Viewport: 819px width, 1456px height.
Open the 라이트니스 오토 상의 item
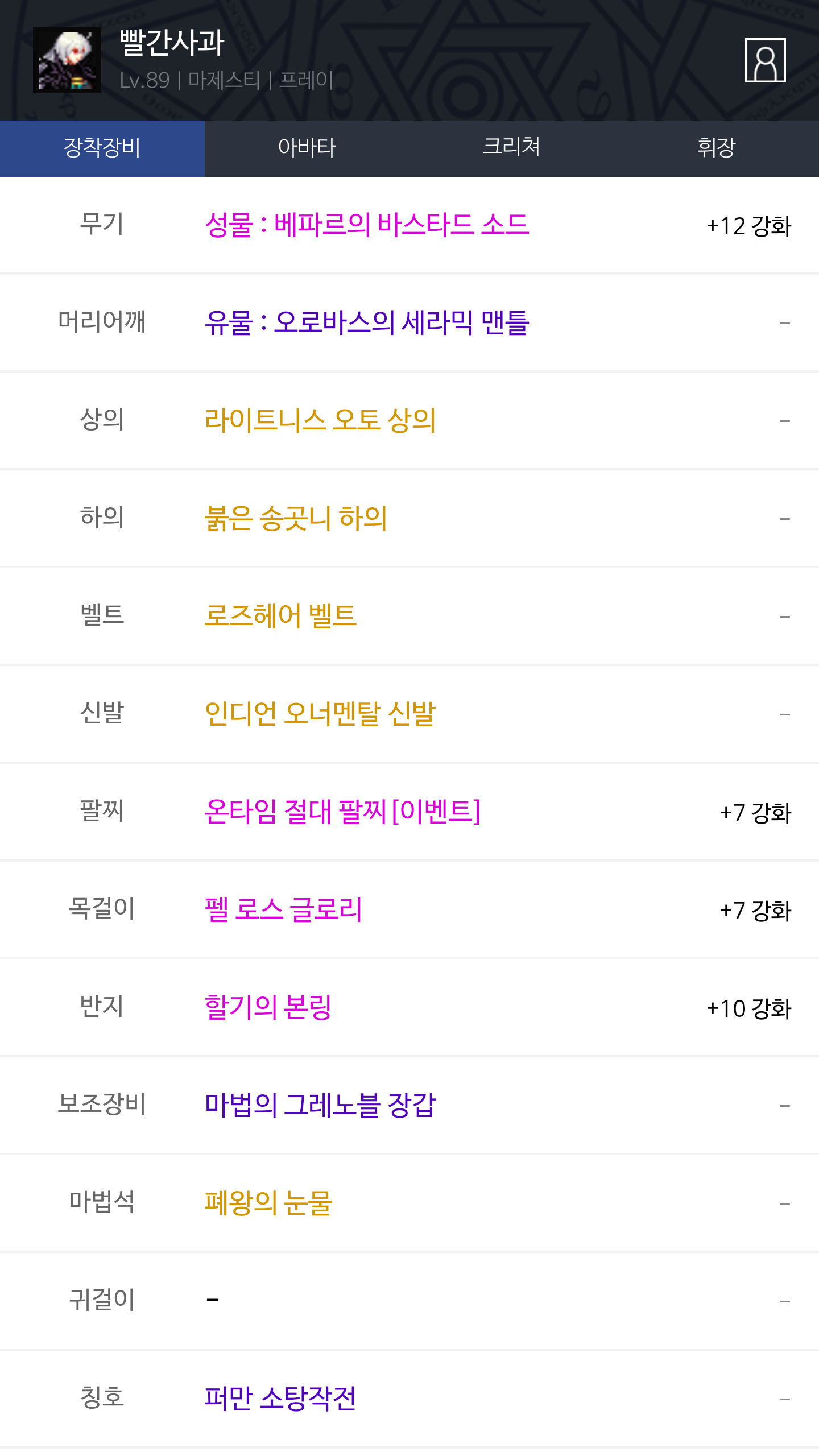[320, 421]
